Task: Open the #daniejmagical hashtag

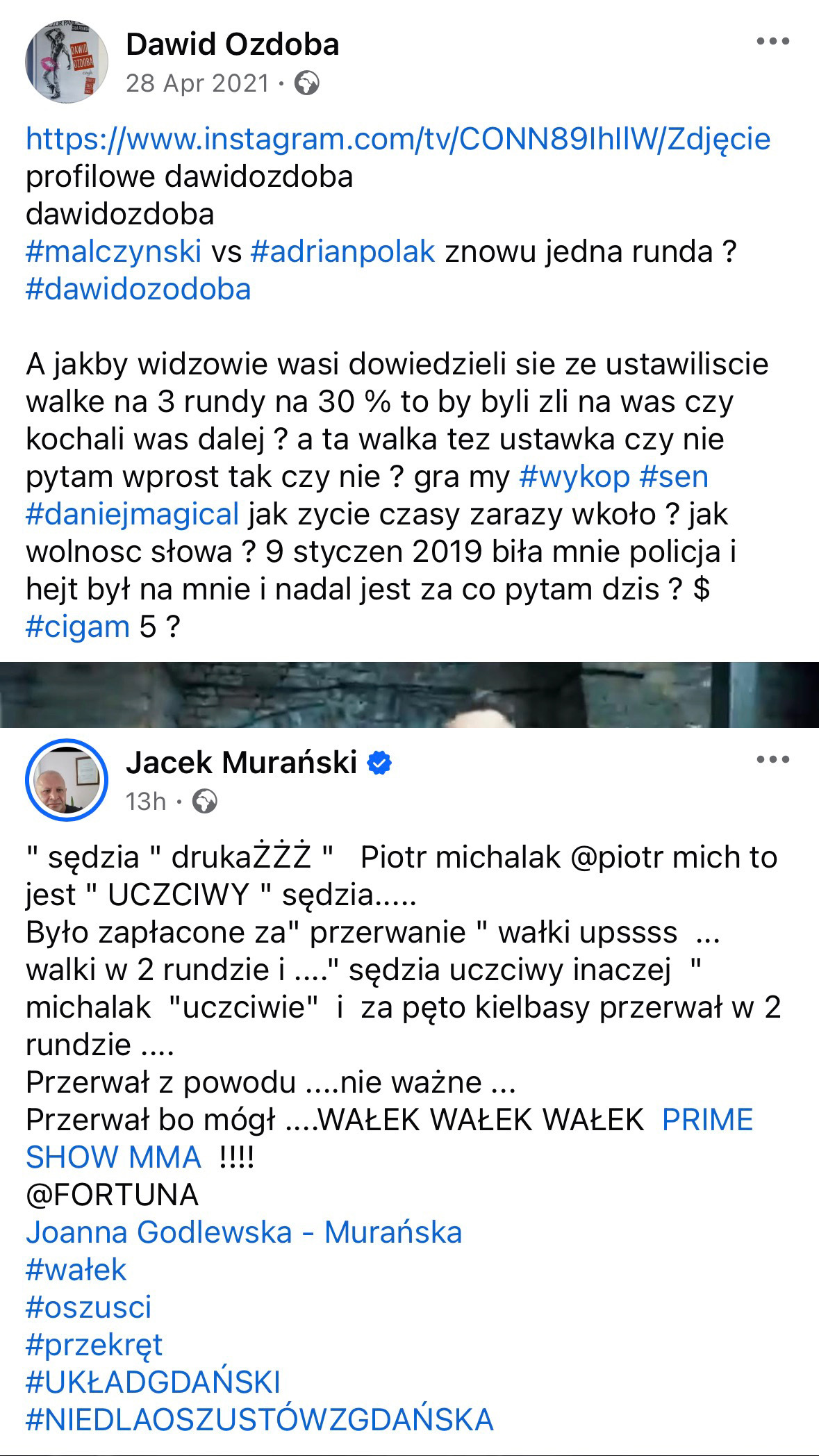Action: (132, 514)
